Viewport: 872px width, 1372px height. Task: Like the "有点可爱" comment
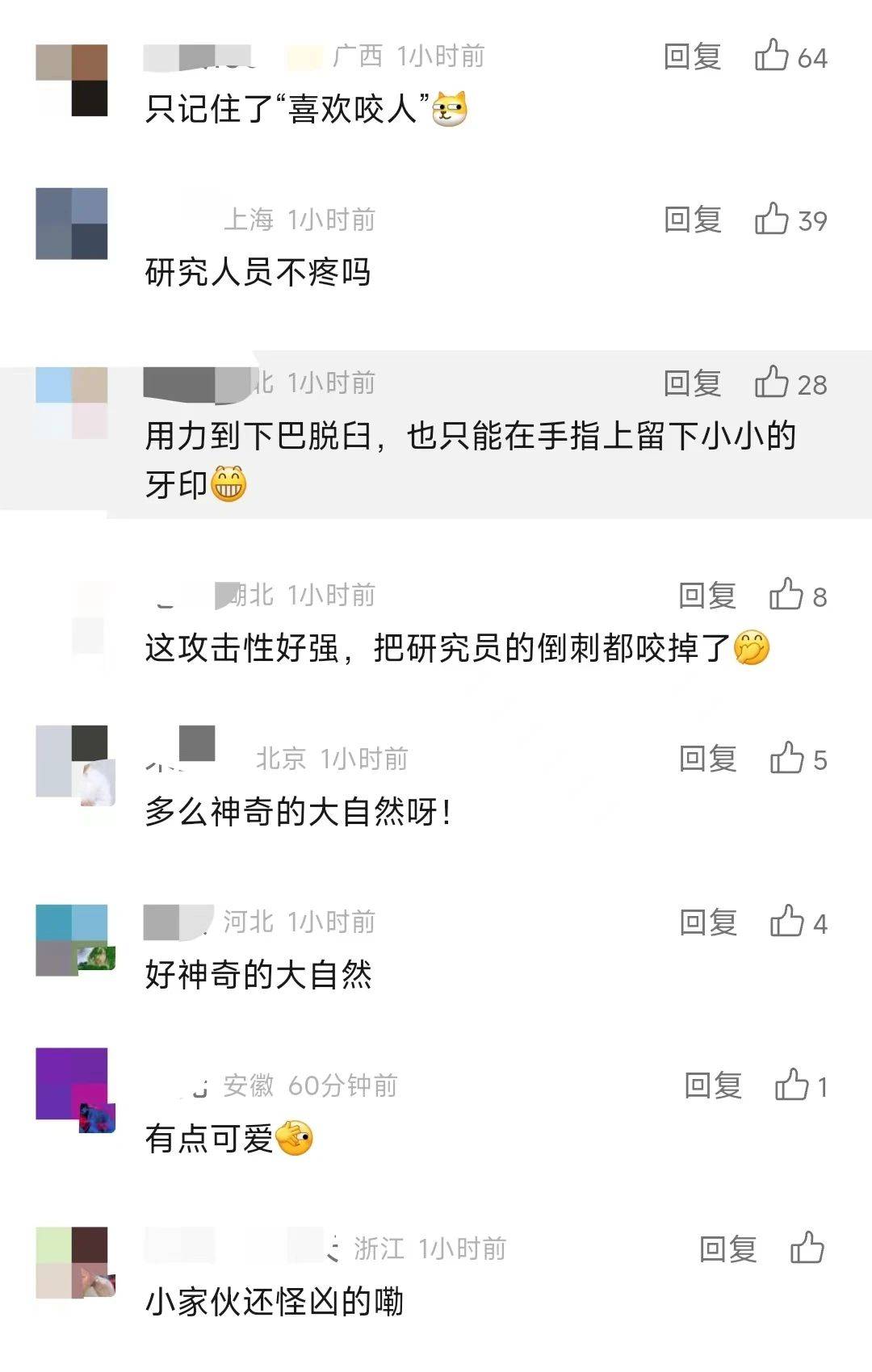tap(792, 1086)
